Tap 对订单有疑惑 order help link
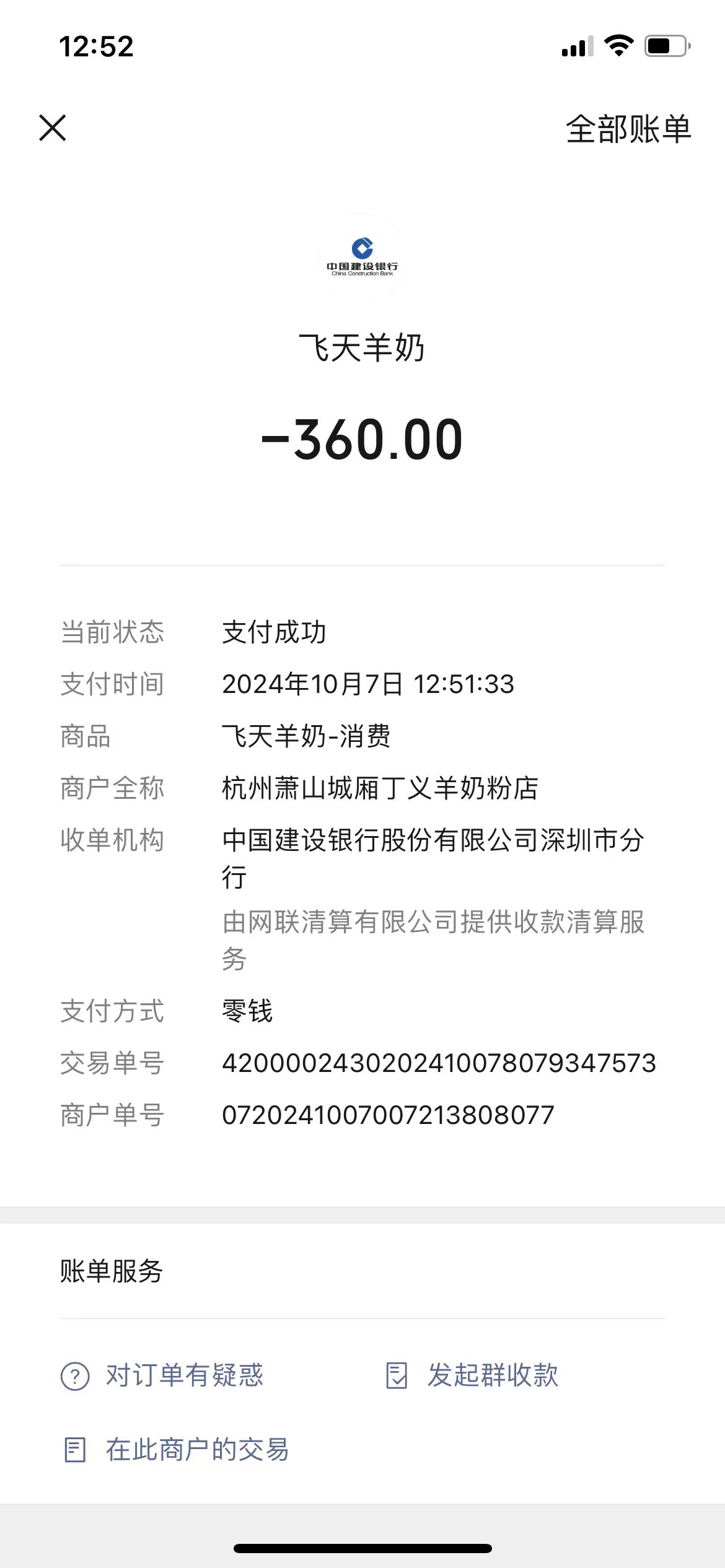This screenshot has width=725, height=1568. (x=164, y=1375)
